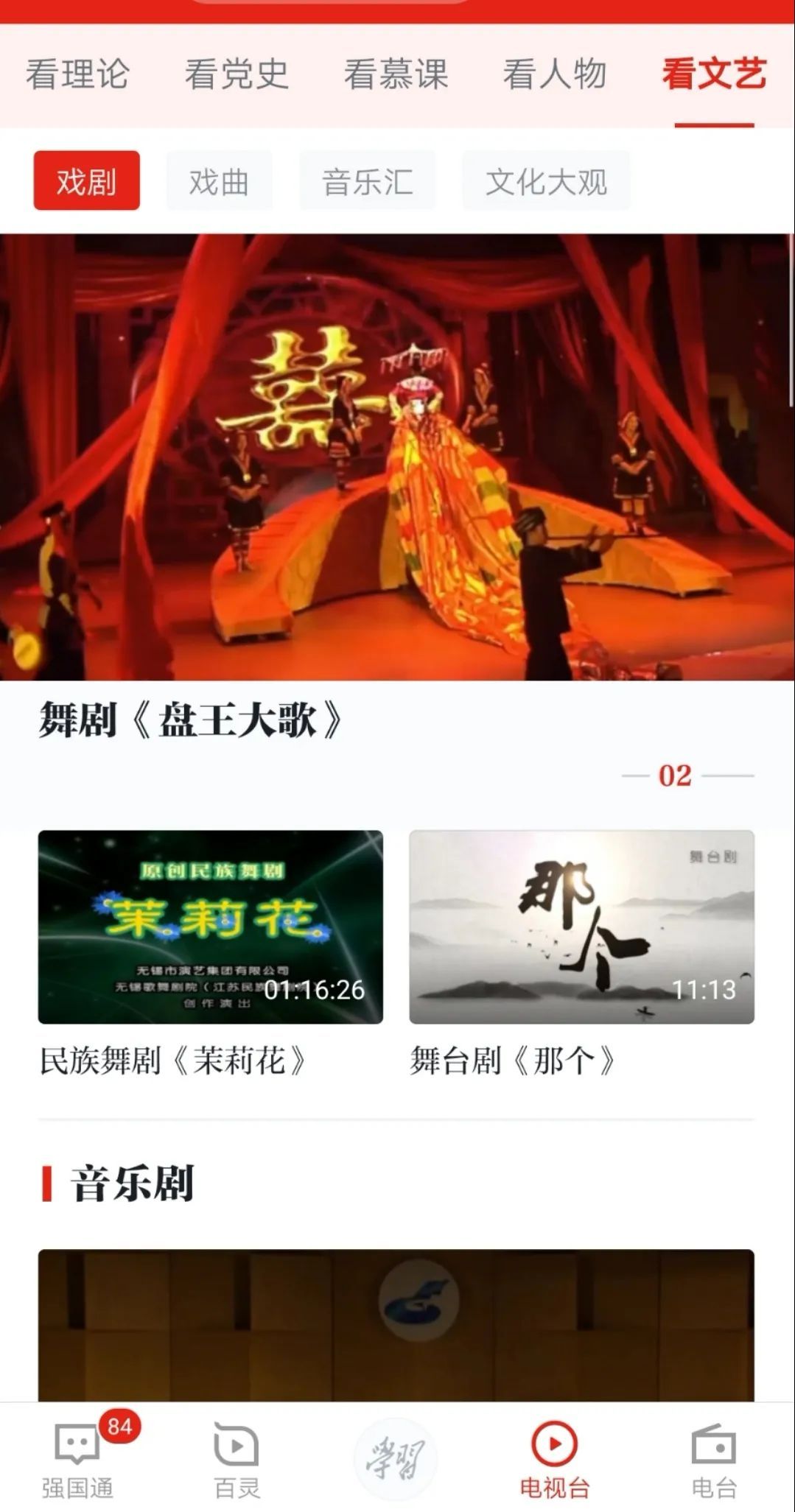Switch to the 看党史 tab

pos(236,74)
